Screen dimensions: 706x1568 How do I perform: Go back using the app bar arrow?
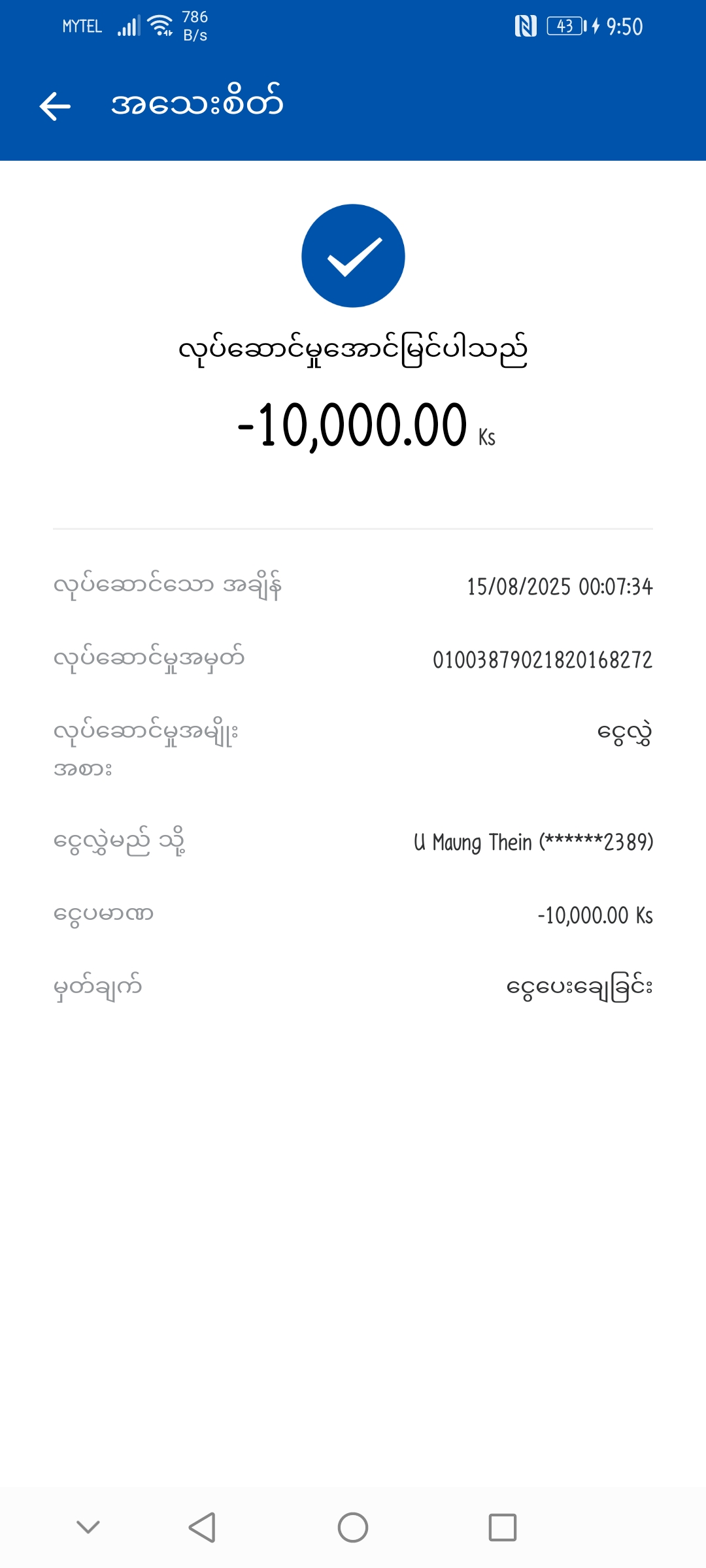55,106
